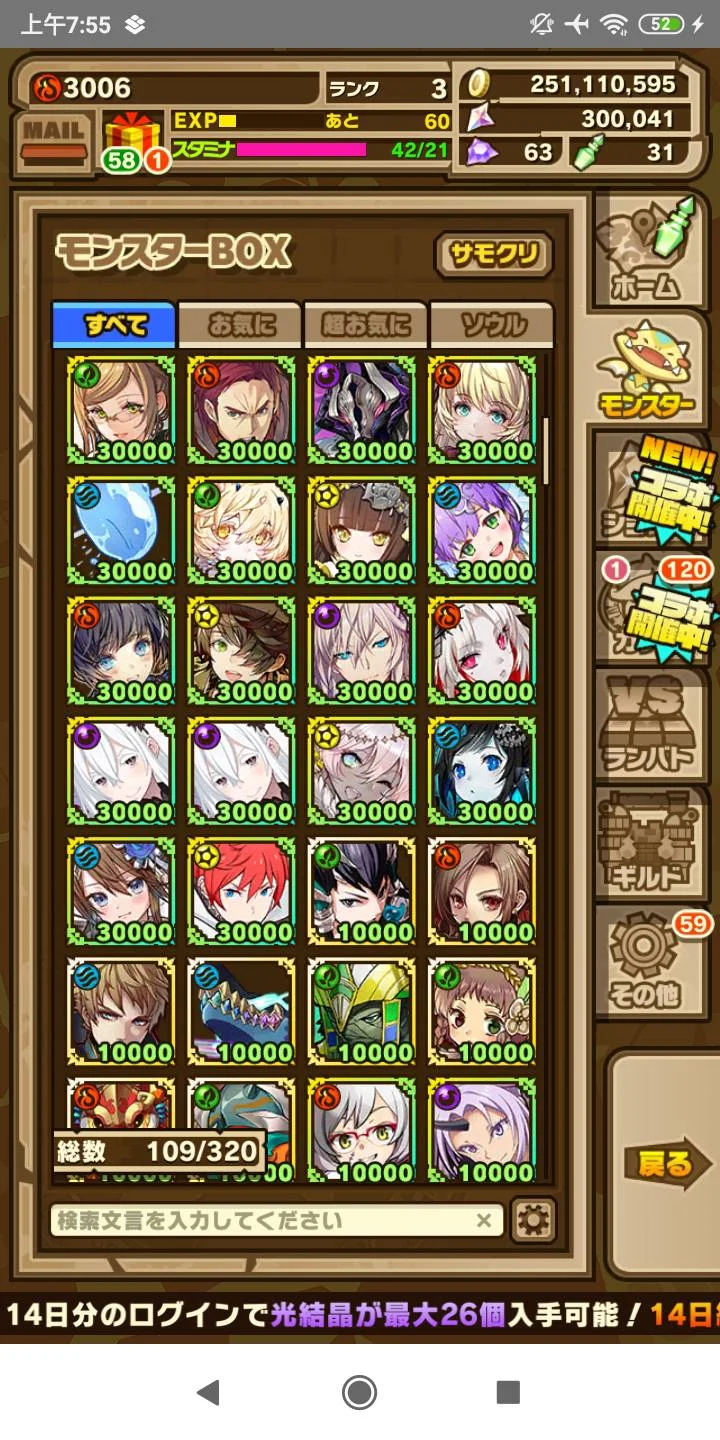The image size is (720, 1440).
Task: Switch to the すべて tab
Action: pos(114,325)
